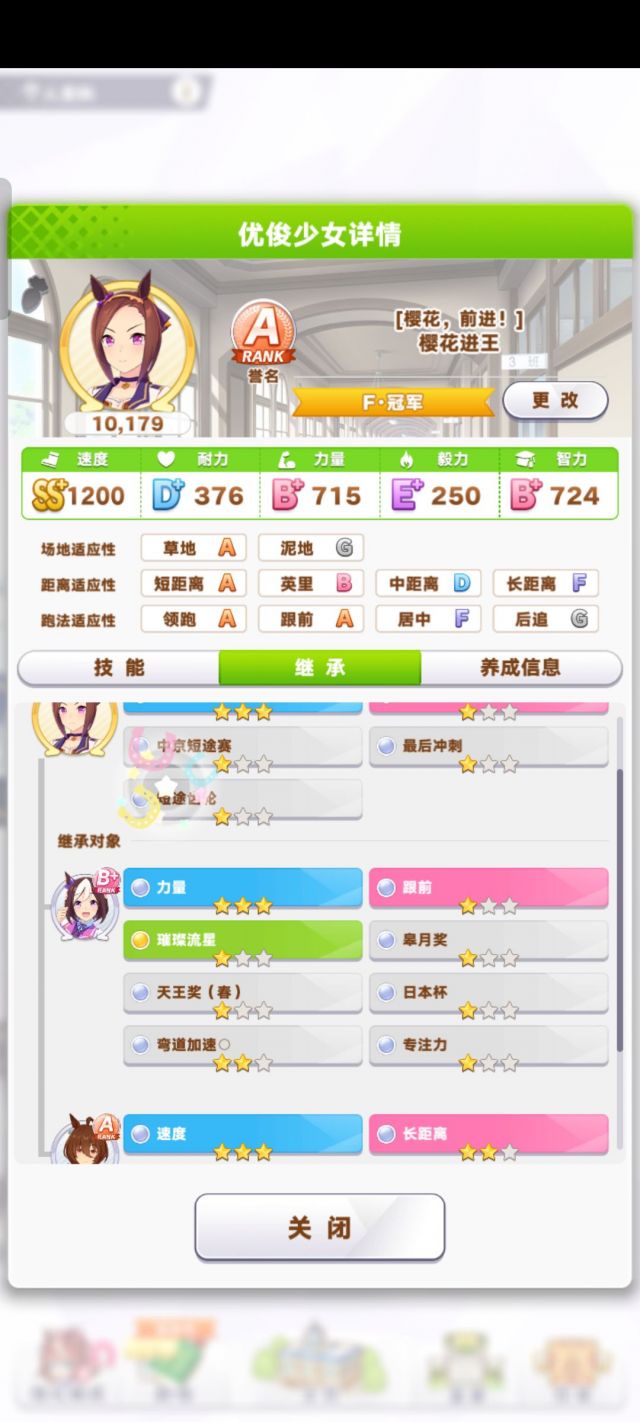Tap the 天王奖（春）factor
This screenshot has width=640, height=1422.
(x=243, y=993)
